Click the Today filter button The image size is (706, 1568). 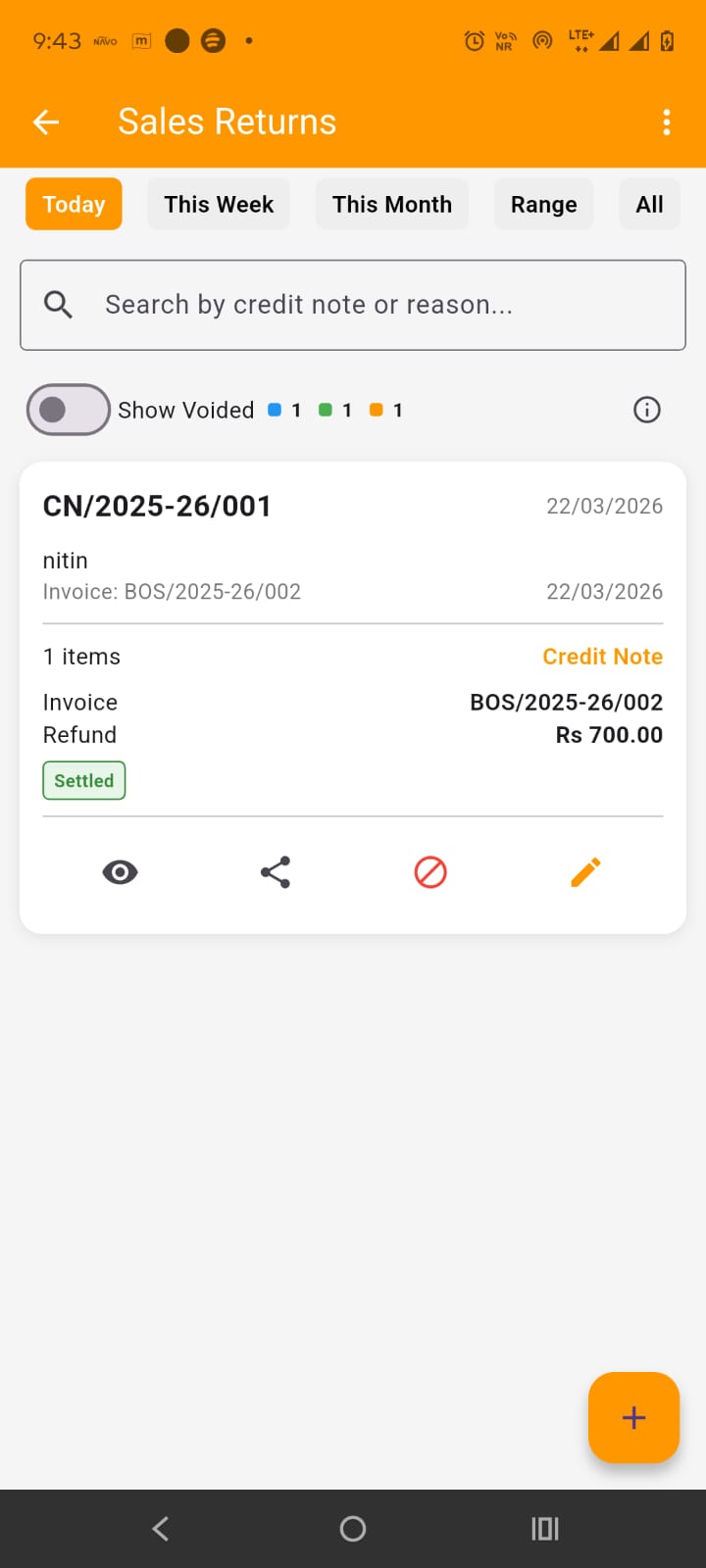pyautogui.click(x=74, y=204)
